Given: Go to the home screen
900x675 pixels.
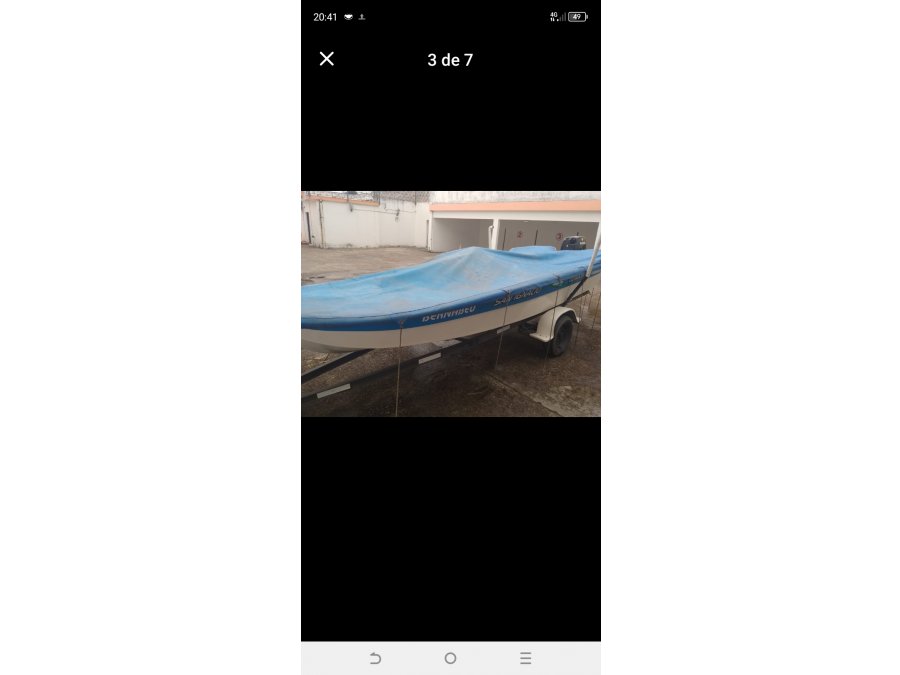Looking at the screenshot, I should point(450,658).
